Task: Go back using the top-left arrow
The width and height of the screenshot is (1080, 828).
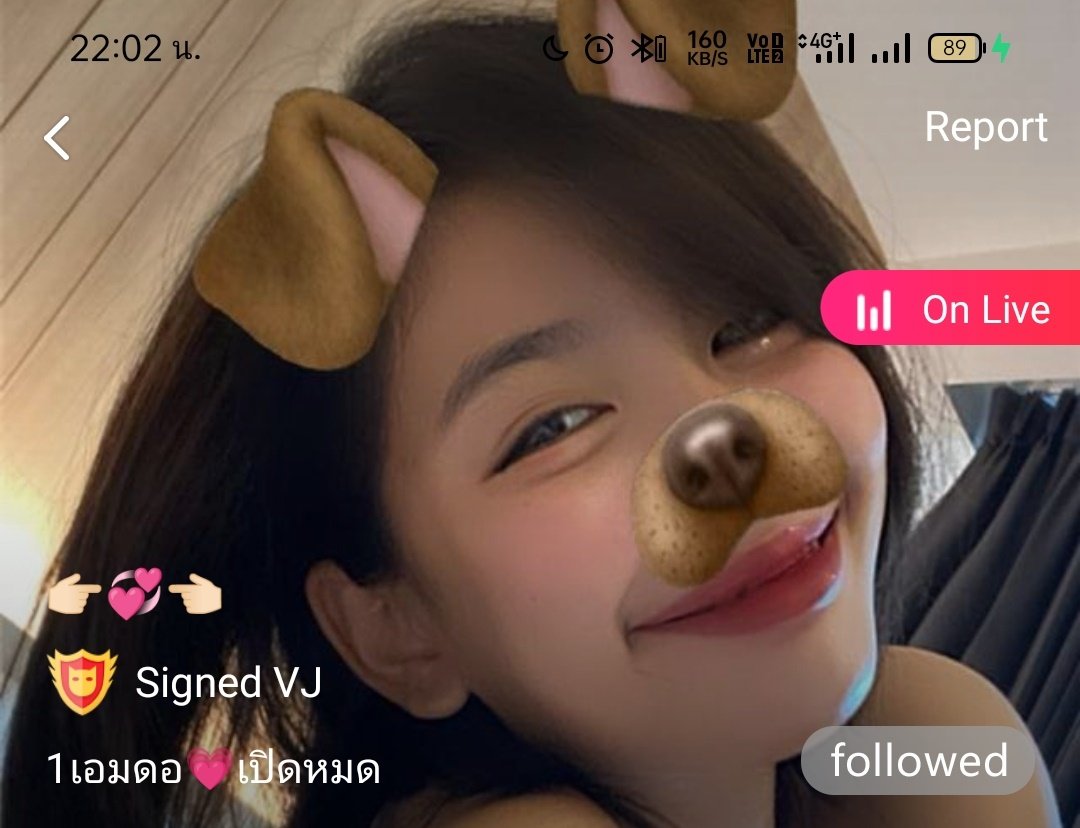Action: point(58,138)
